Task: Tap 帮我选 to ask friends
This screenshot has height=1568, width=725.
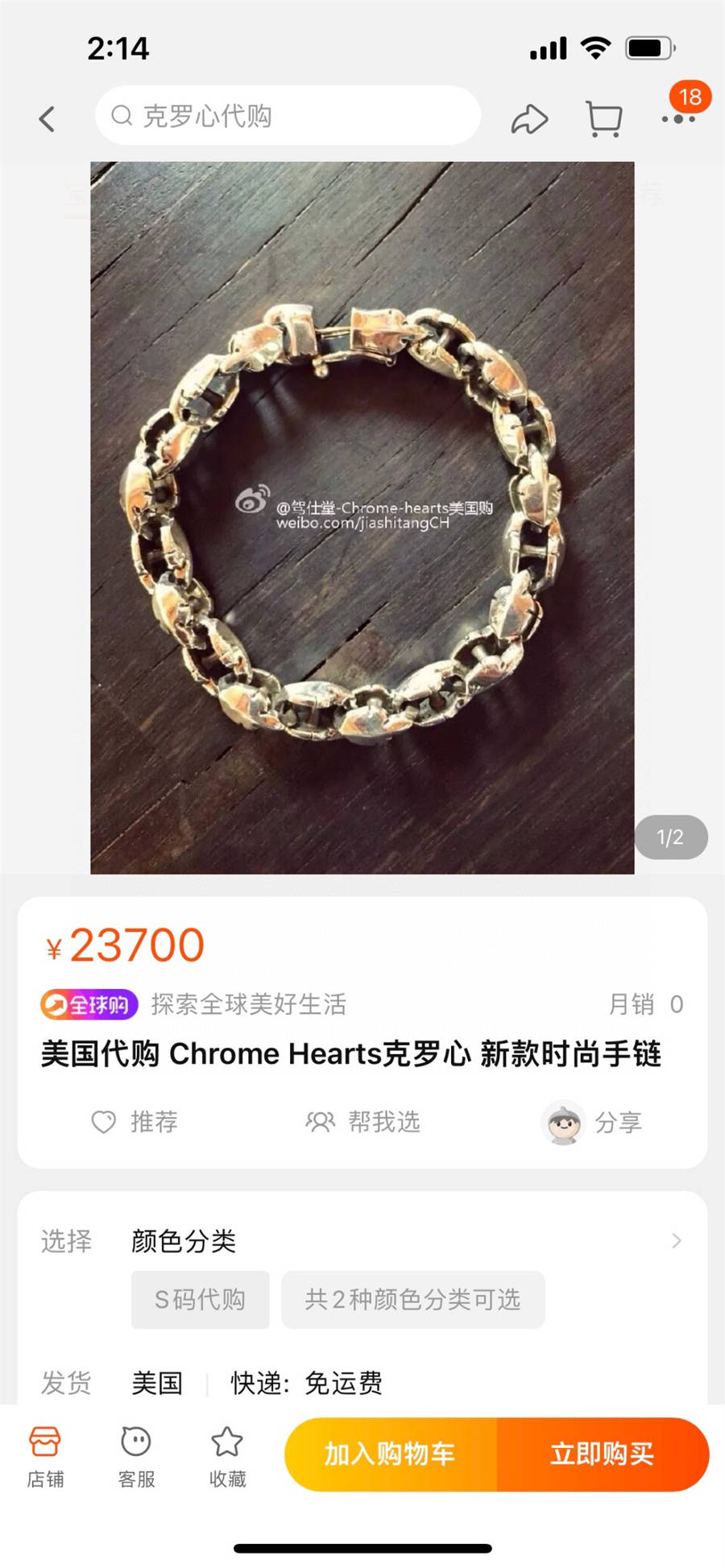Action: [362, 1122]
